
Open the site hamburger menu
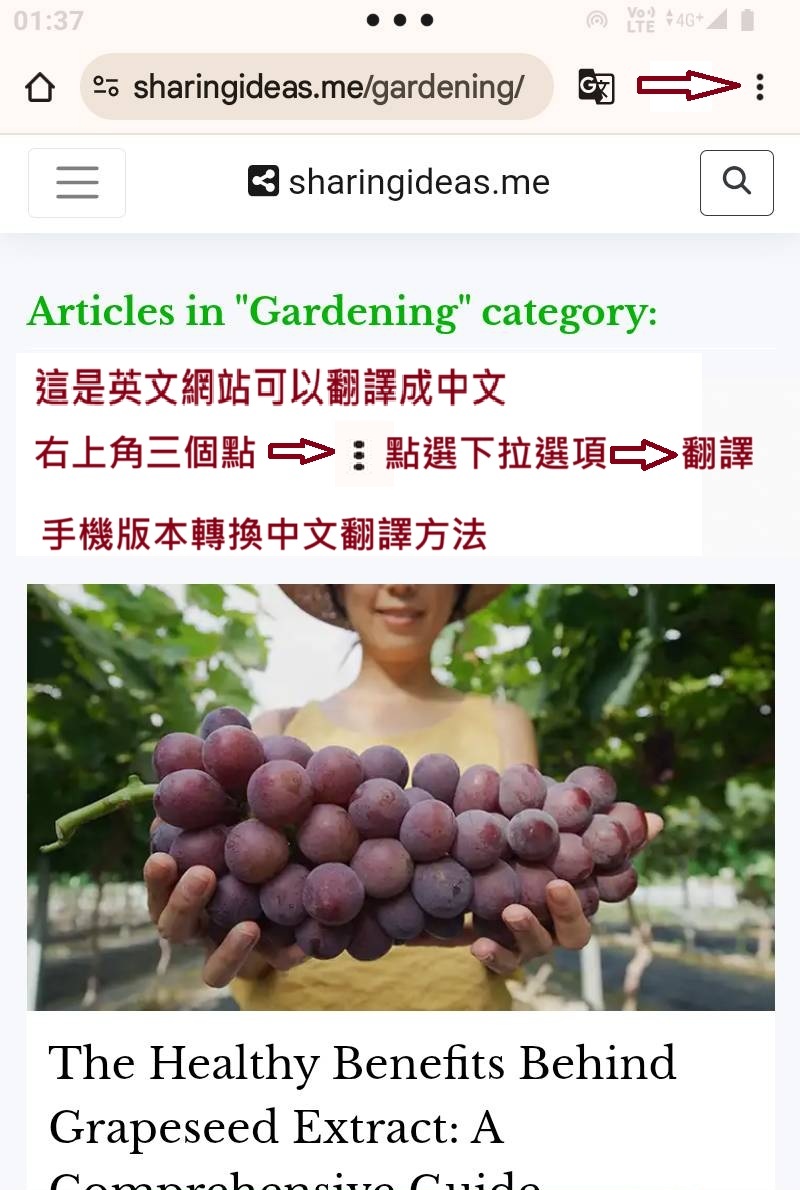[77, 183]
